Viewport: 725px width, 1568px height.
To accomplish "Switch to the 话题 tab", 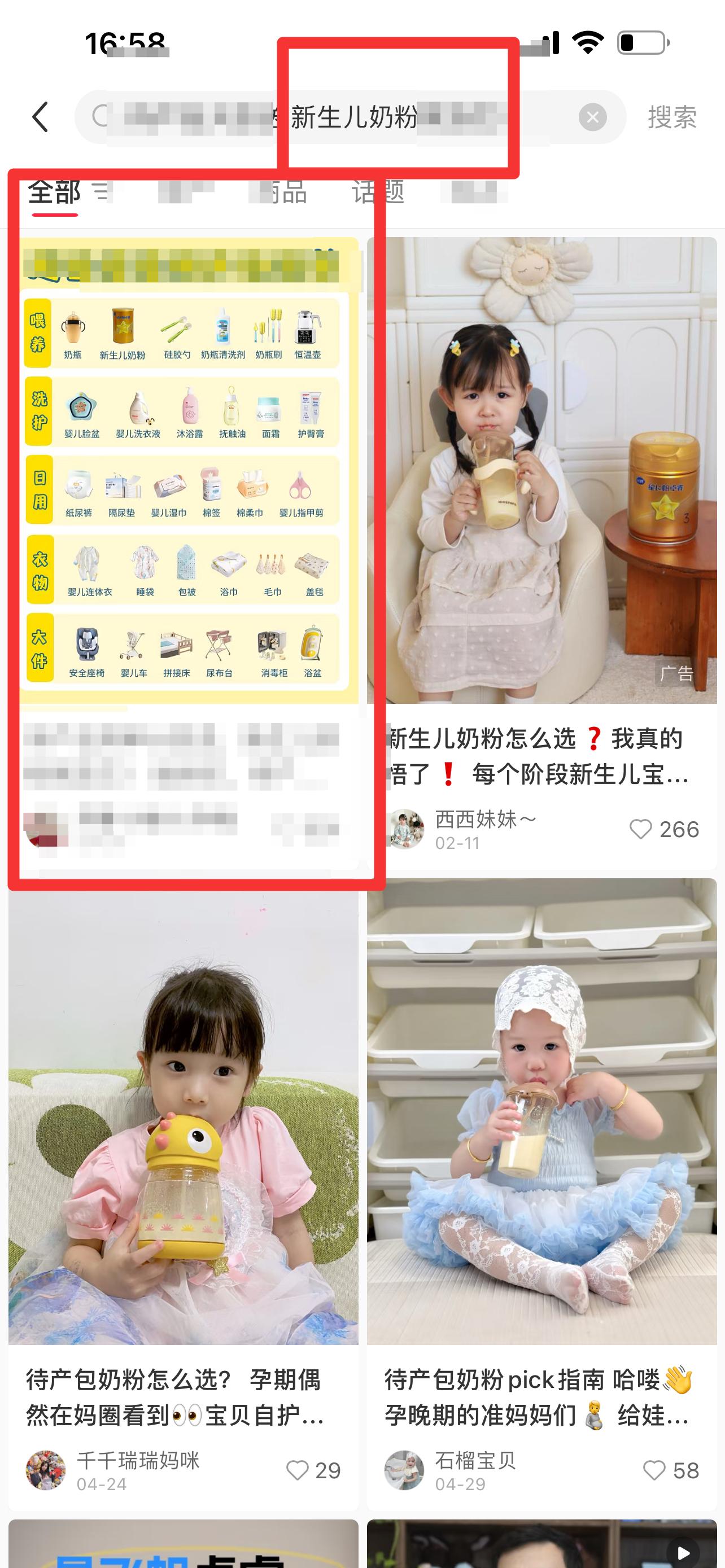I will 378,192.
